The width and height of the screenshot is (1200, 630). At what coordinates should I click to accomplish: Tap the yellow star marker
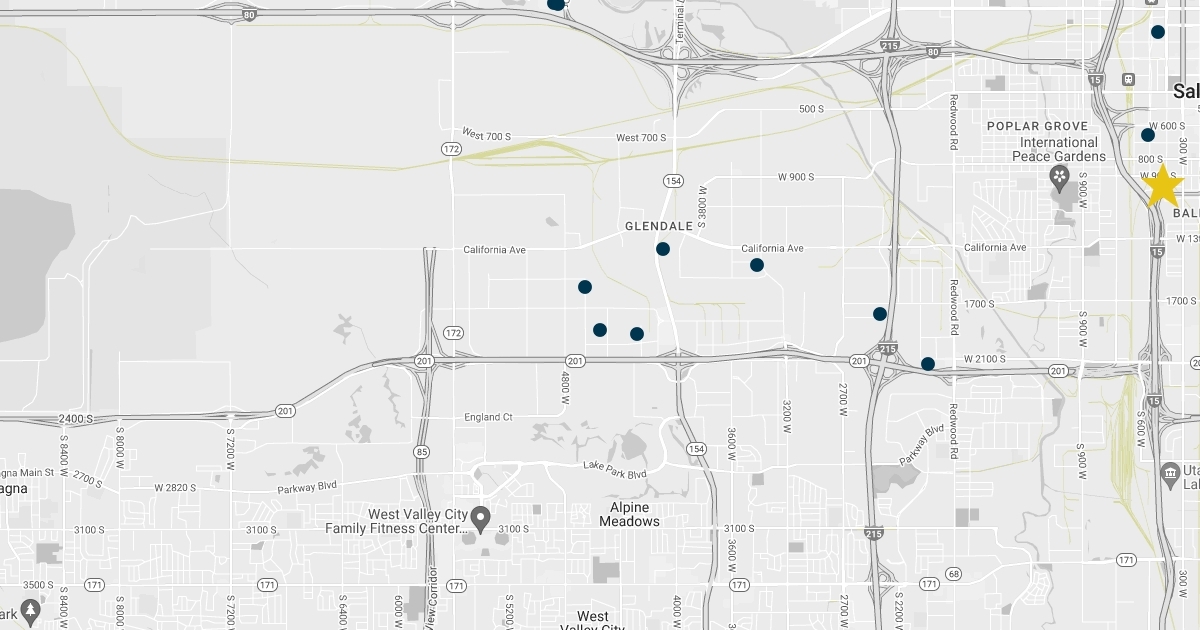pyautogui.click(x=1163, y=186)
